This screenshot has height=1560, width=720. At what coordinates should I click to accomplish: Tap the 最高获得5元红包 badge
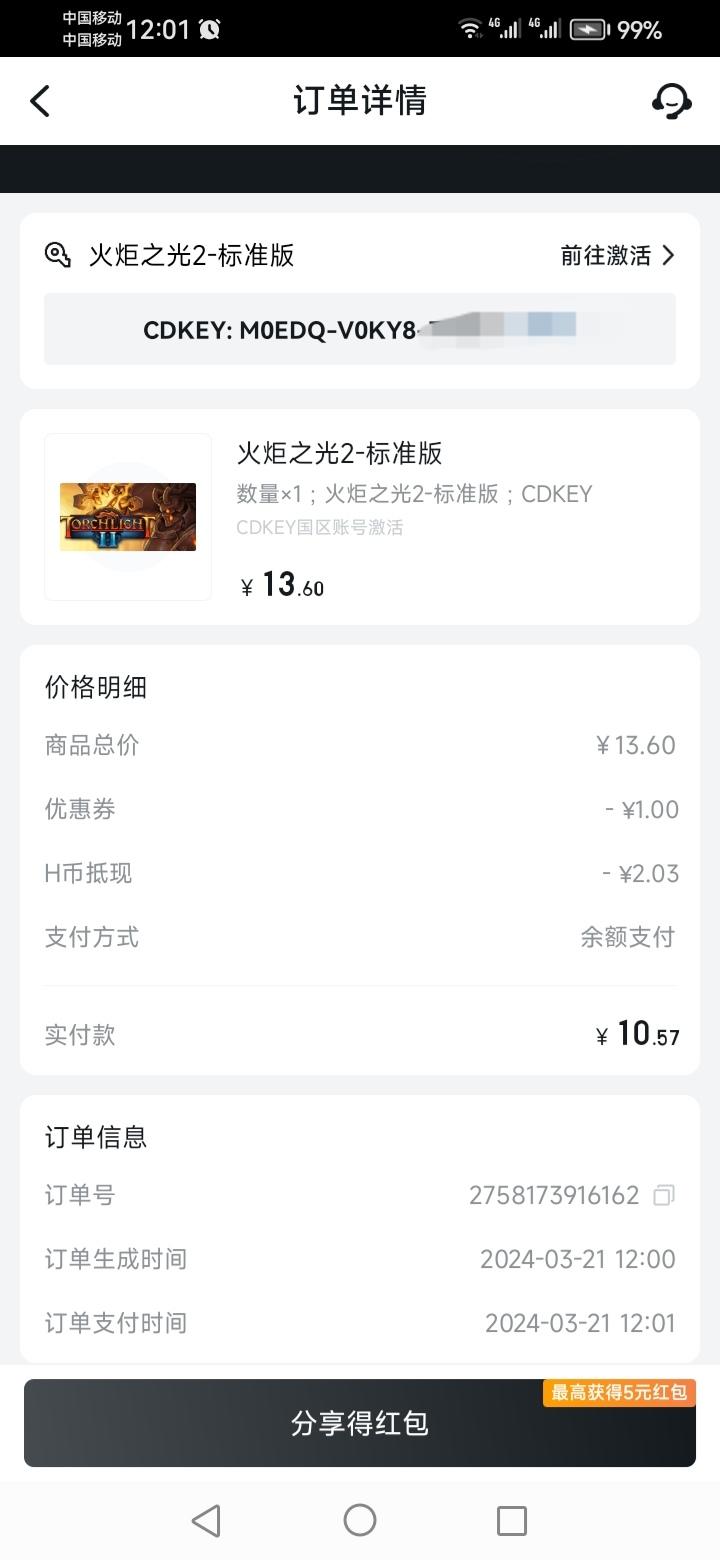(618, 1391)
